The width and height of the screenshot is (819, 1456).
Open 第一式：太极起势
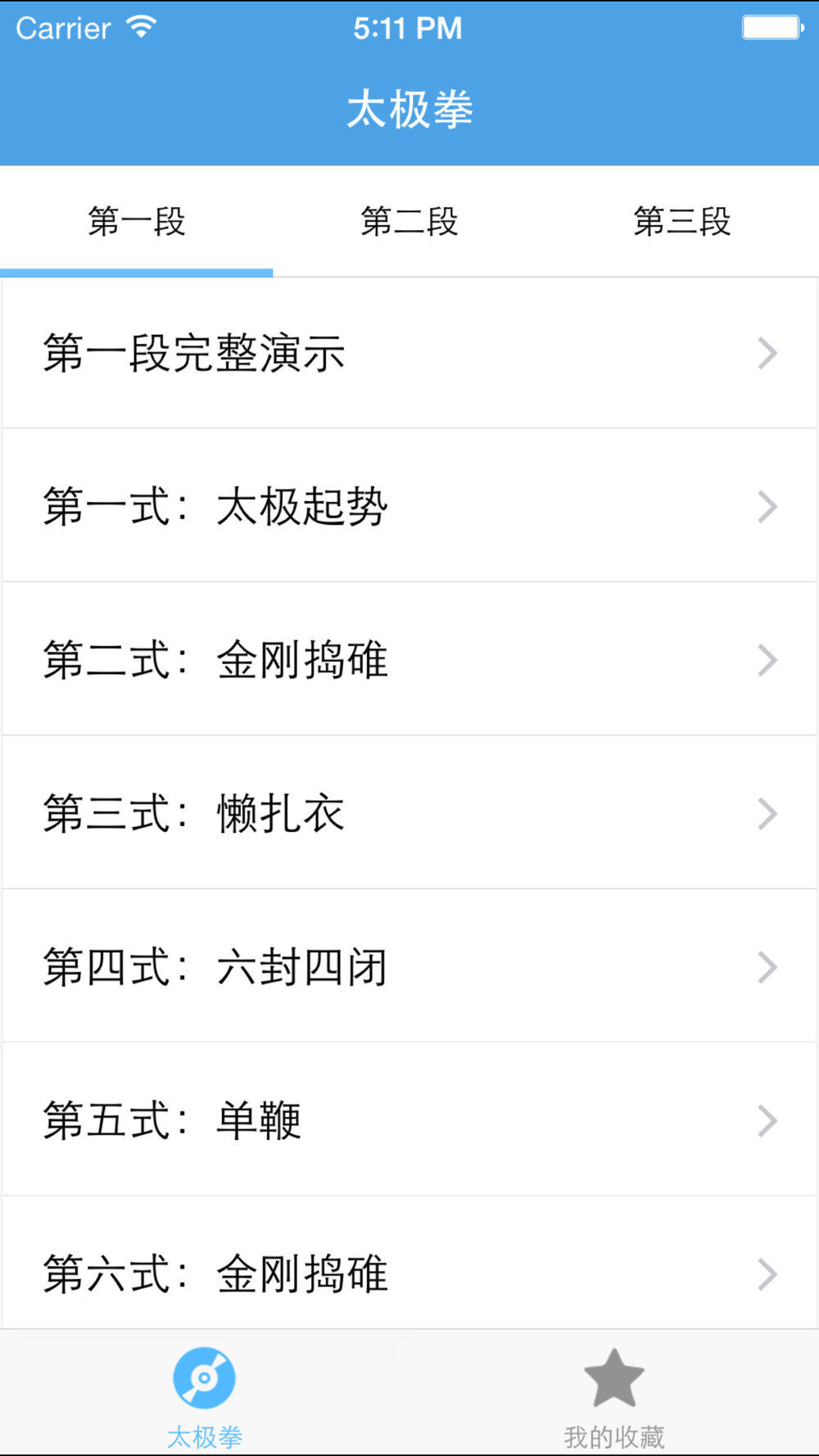409,505
